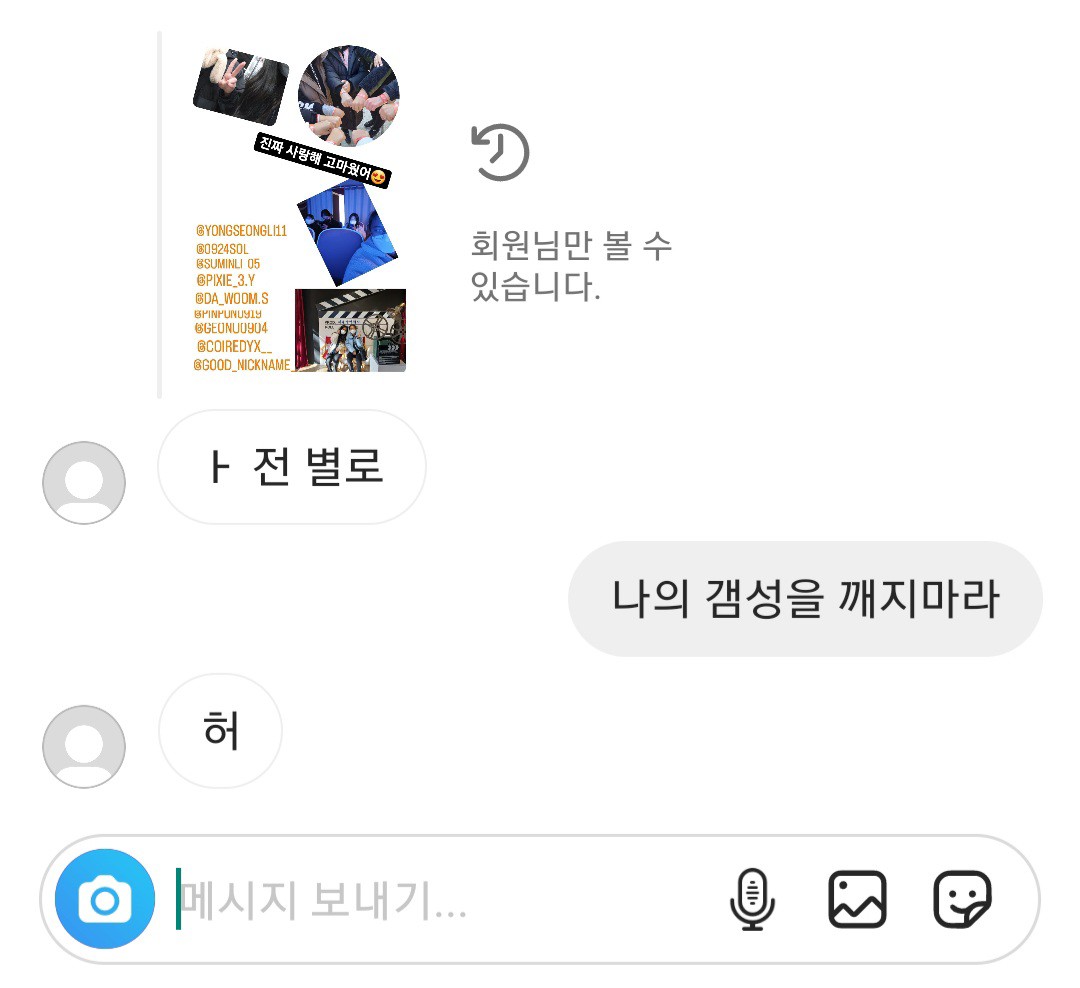Open the shared story thumbnail

point(299,210)
